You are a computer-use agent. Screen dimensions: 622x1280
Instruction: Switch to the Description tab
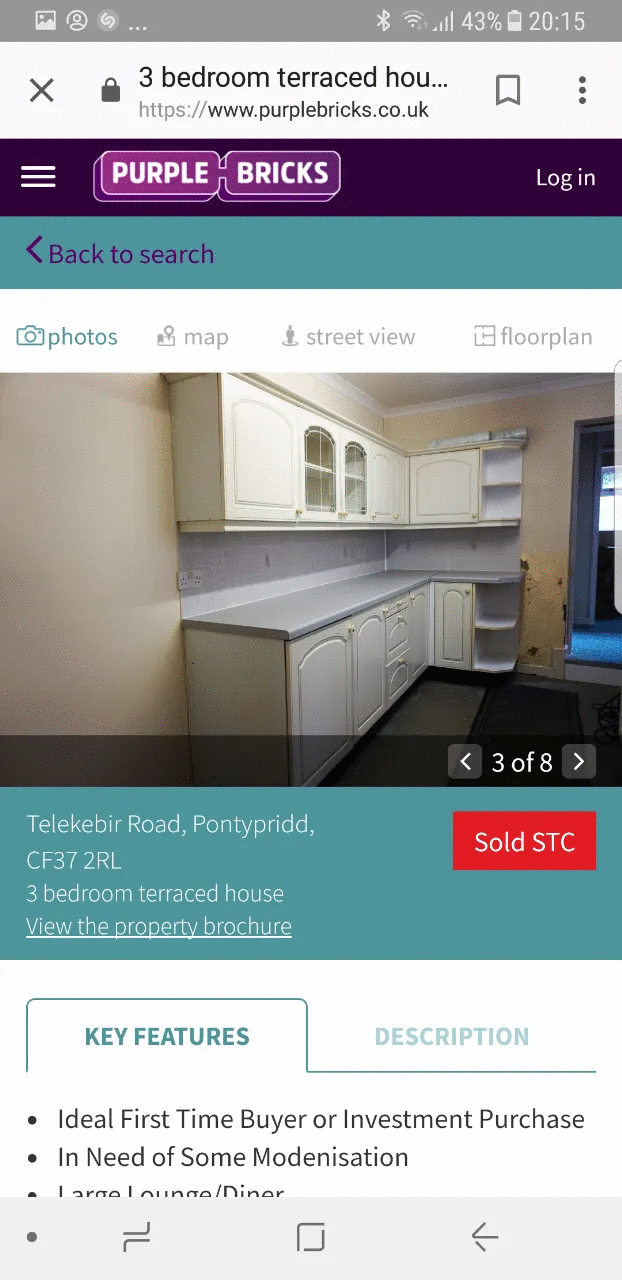pos(452,1036)
